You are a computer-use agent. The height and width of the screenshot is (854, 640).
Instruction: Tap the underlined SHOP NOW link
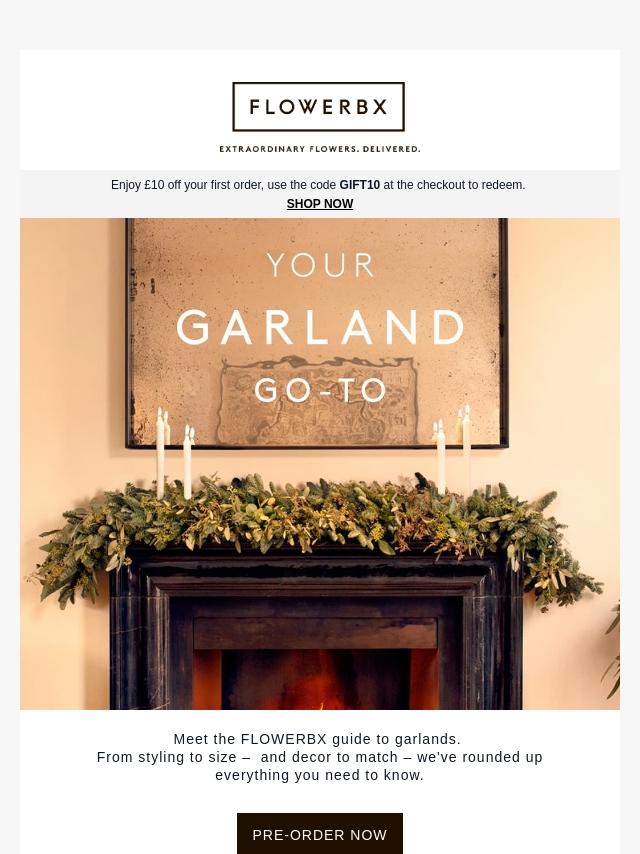pyautogui.click(x=319, y=204)
